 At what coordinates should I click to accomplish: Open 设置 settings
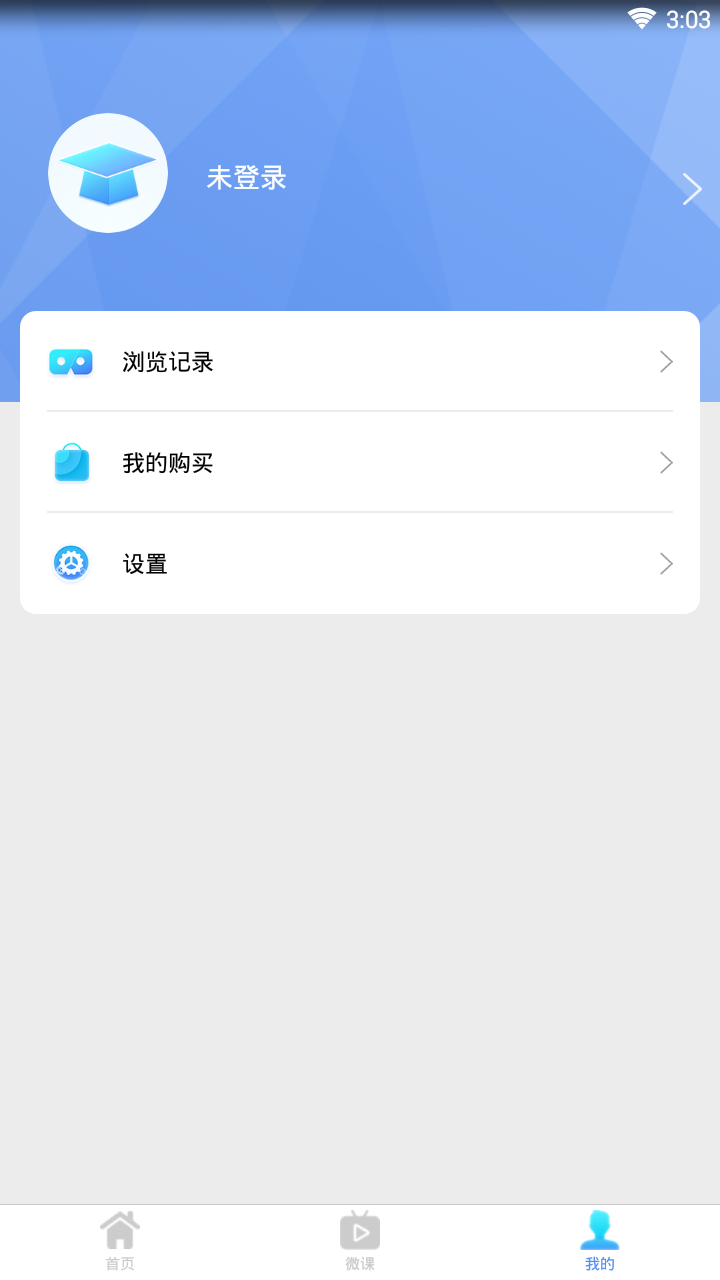[360, 564]
